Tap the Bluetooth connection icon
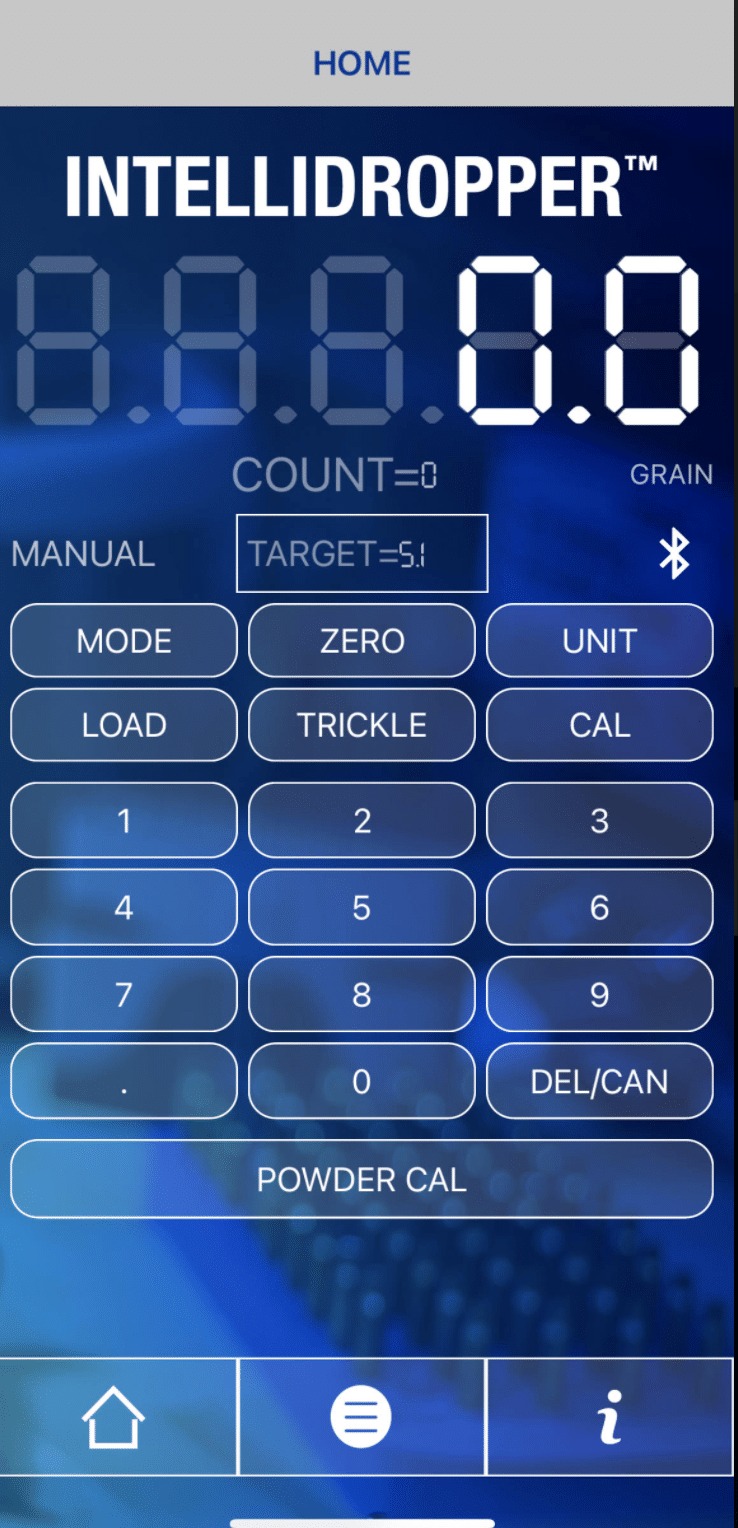 674,555
